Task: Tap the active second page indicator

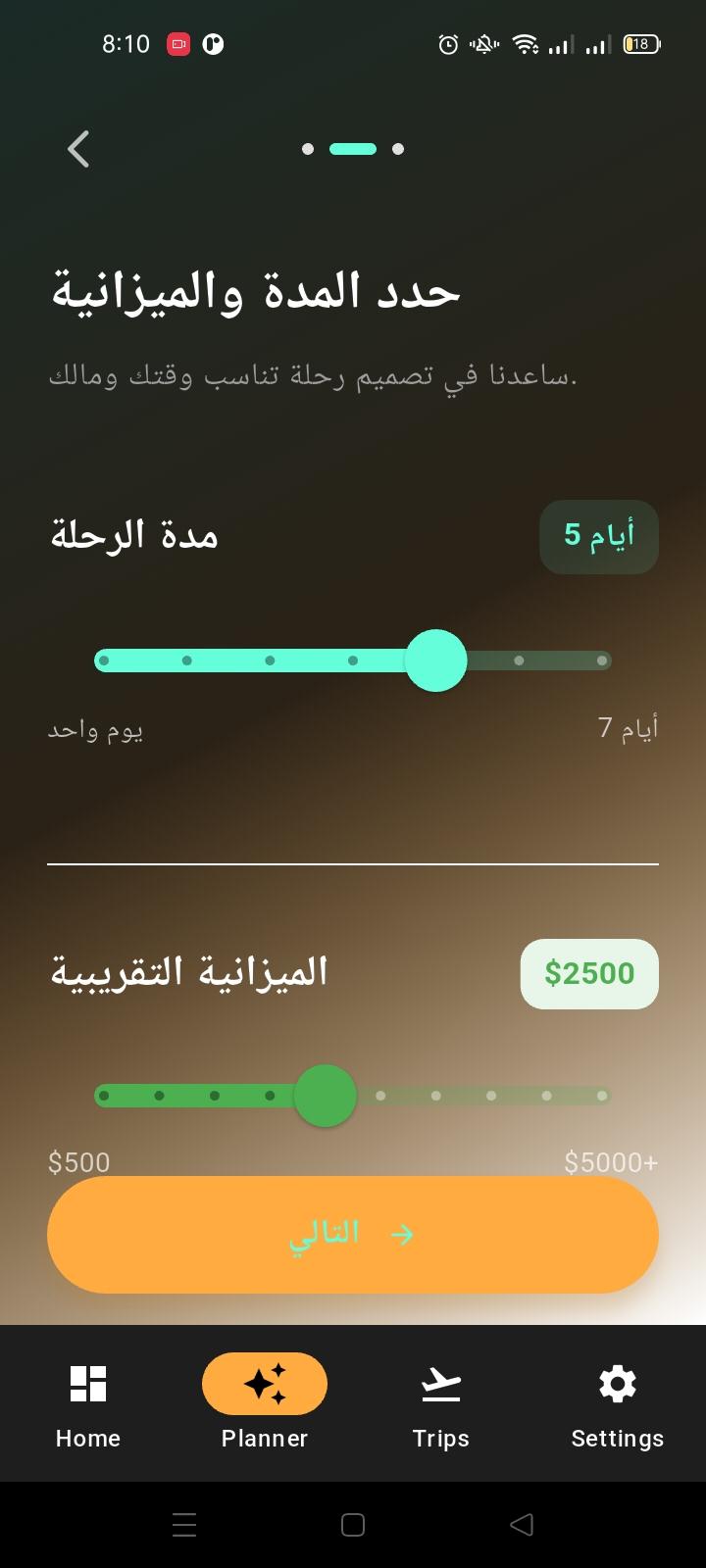Action: pos(352,149)
